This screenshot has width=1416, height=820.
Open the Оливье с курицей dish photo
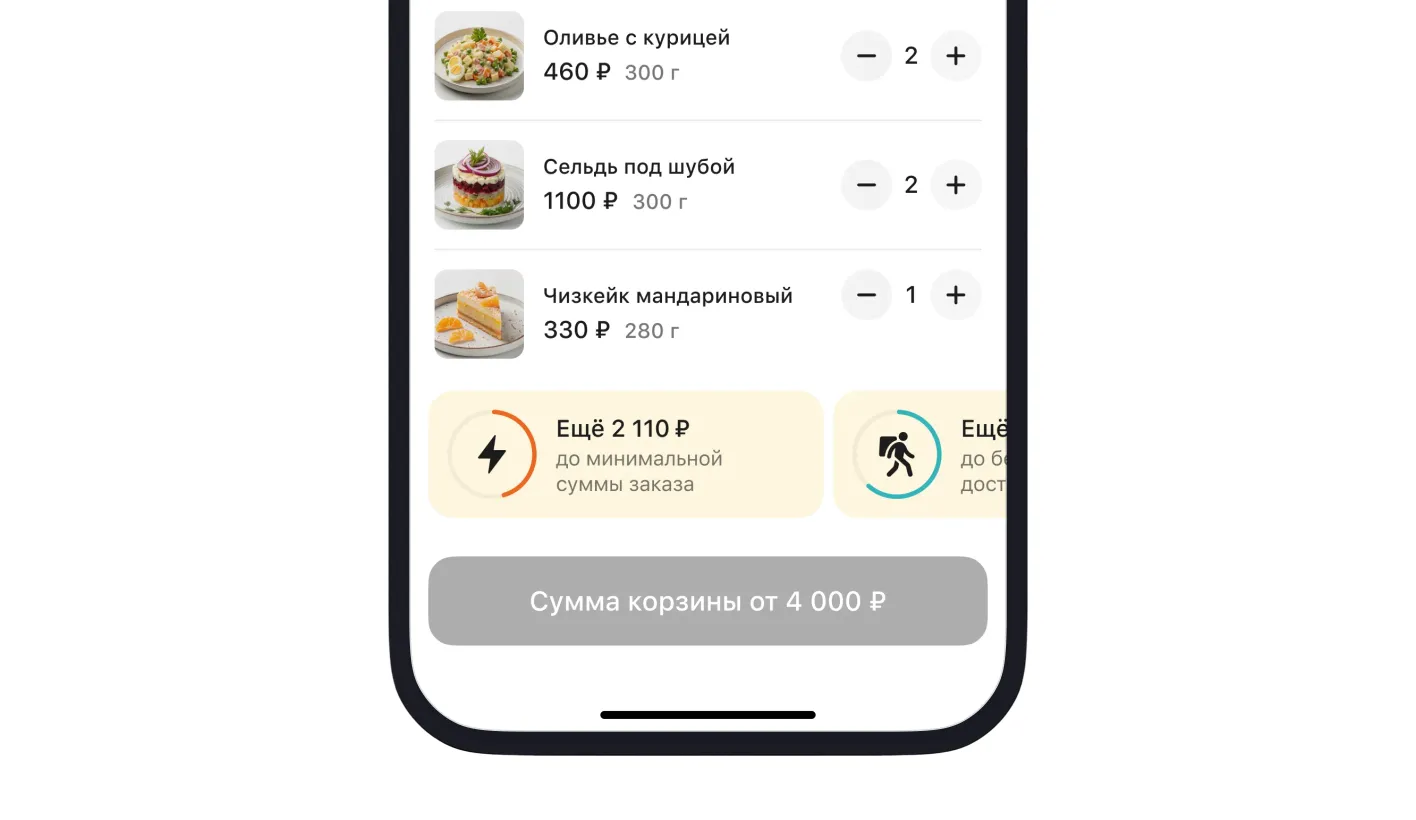pos(479,56)
